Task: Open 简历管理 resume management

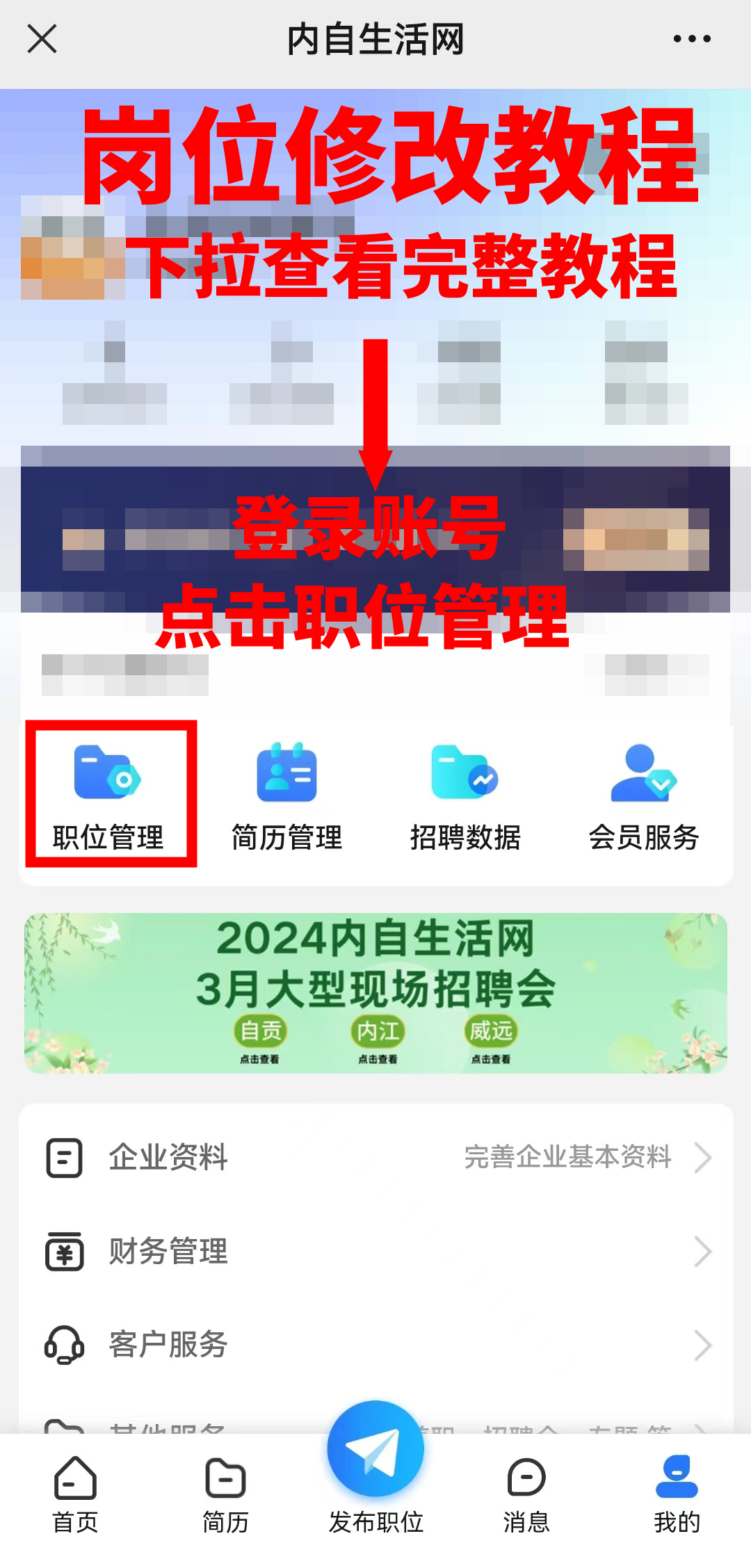Action: [x=286, y=798]
